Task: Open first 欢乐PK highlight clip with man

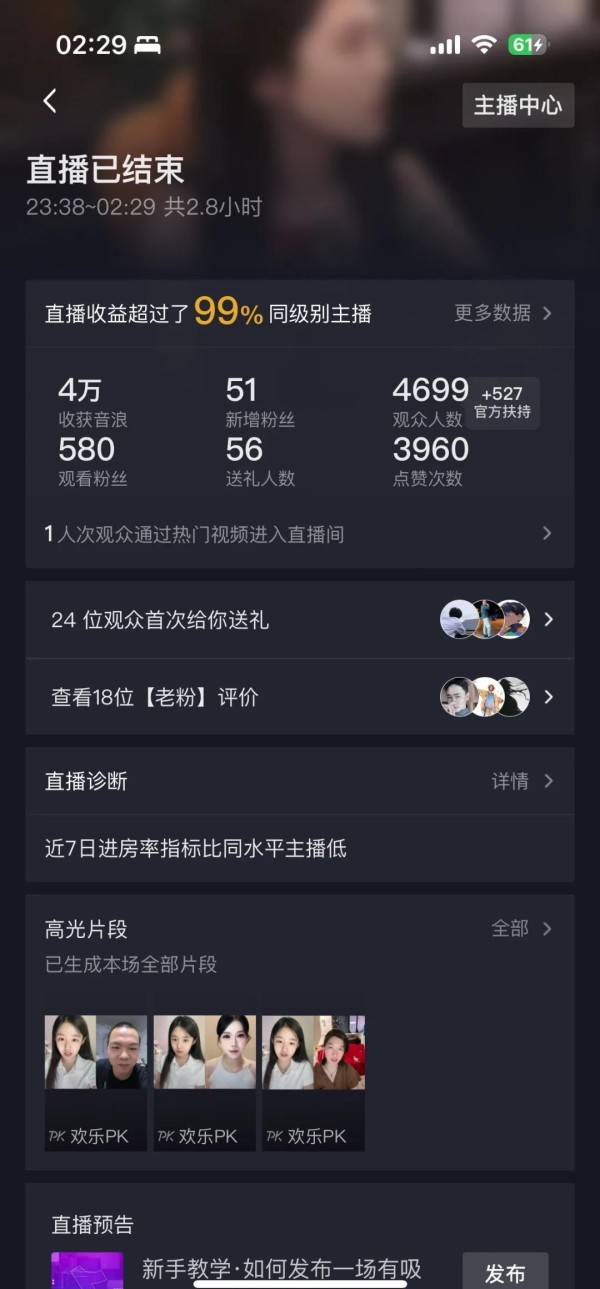Action: coord(96,1080)
